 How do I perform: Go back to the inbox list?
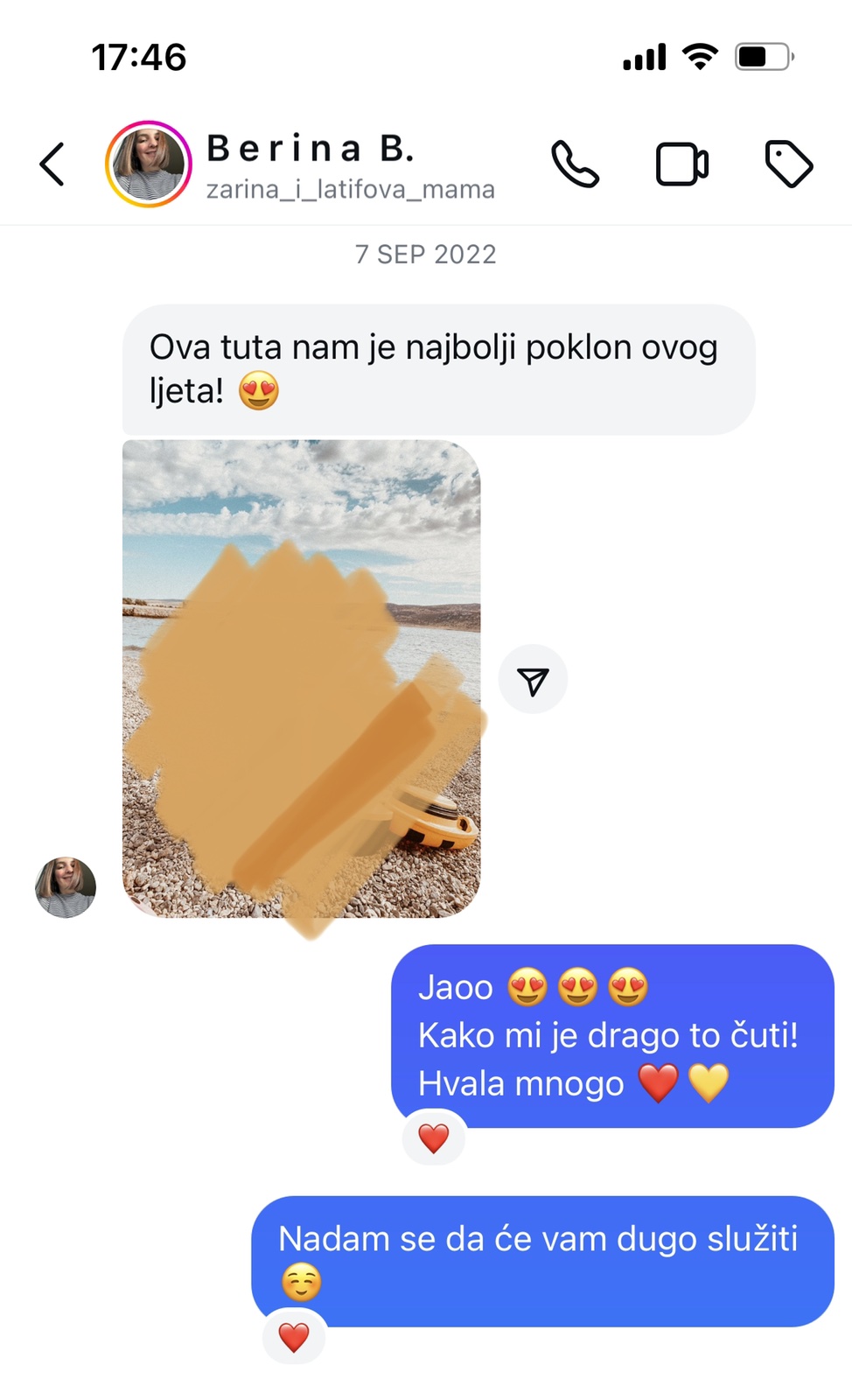(52, 164)
